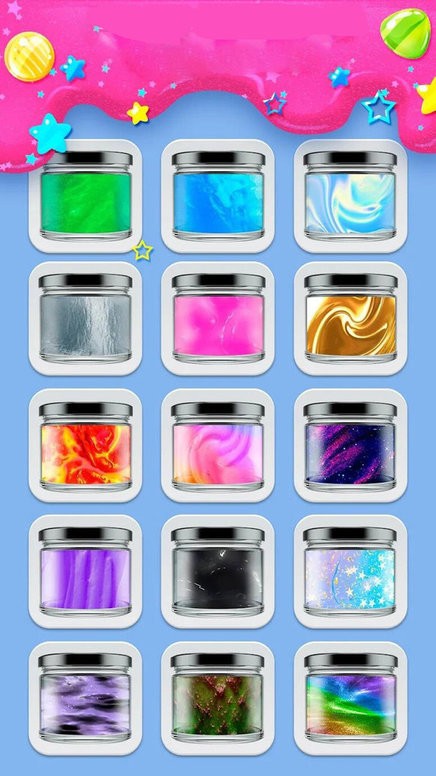Choose the hot pink slime jar
This screenshot has width=436, height=776.
tap(218, 318)
